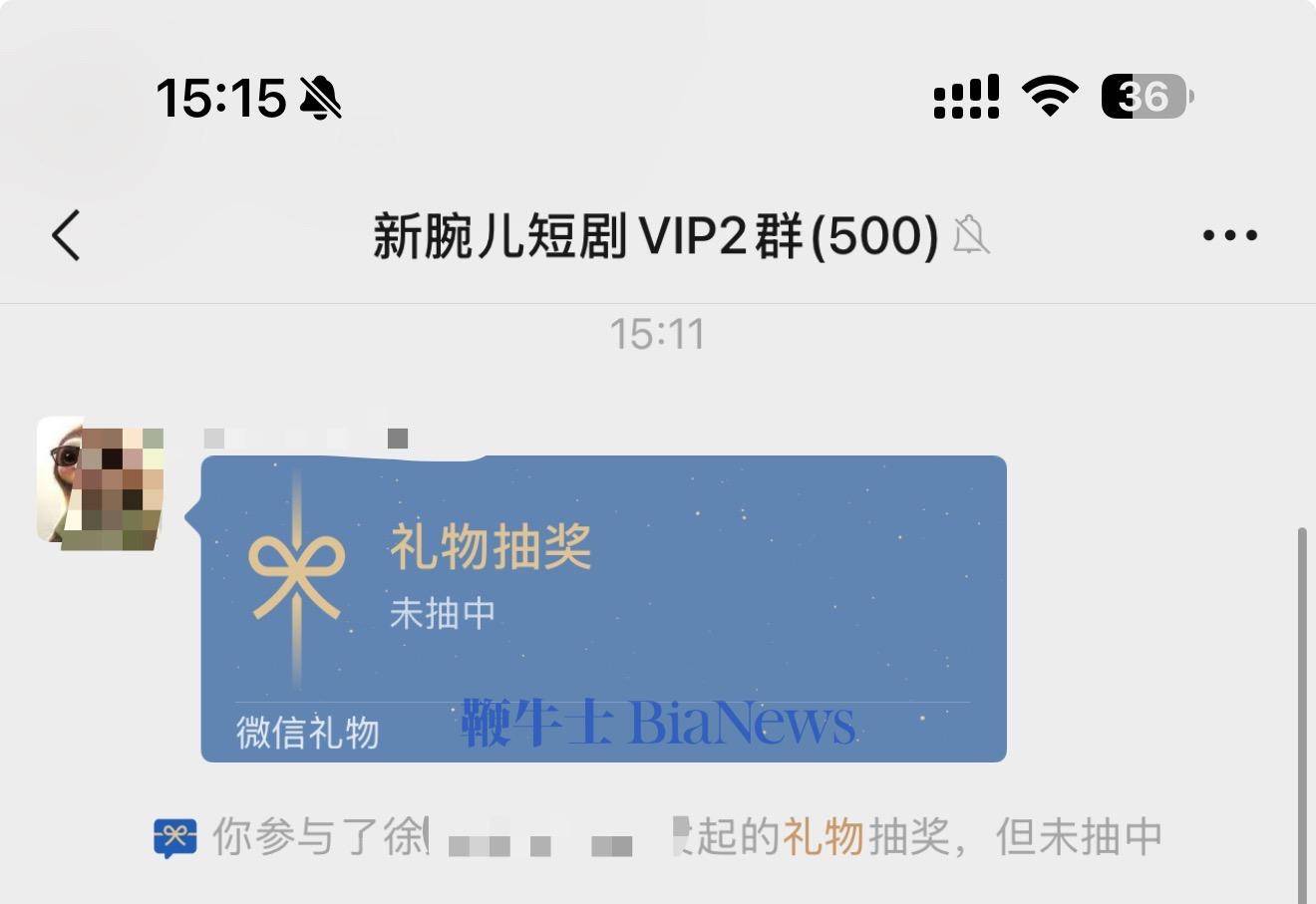Open the orange 礼物 link in notice
Screen dimensions: 1316x904
[822, 837]
